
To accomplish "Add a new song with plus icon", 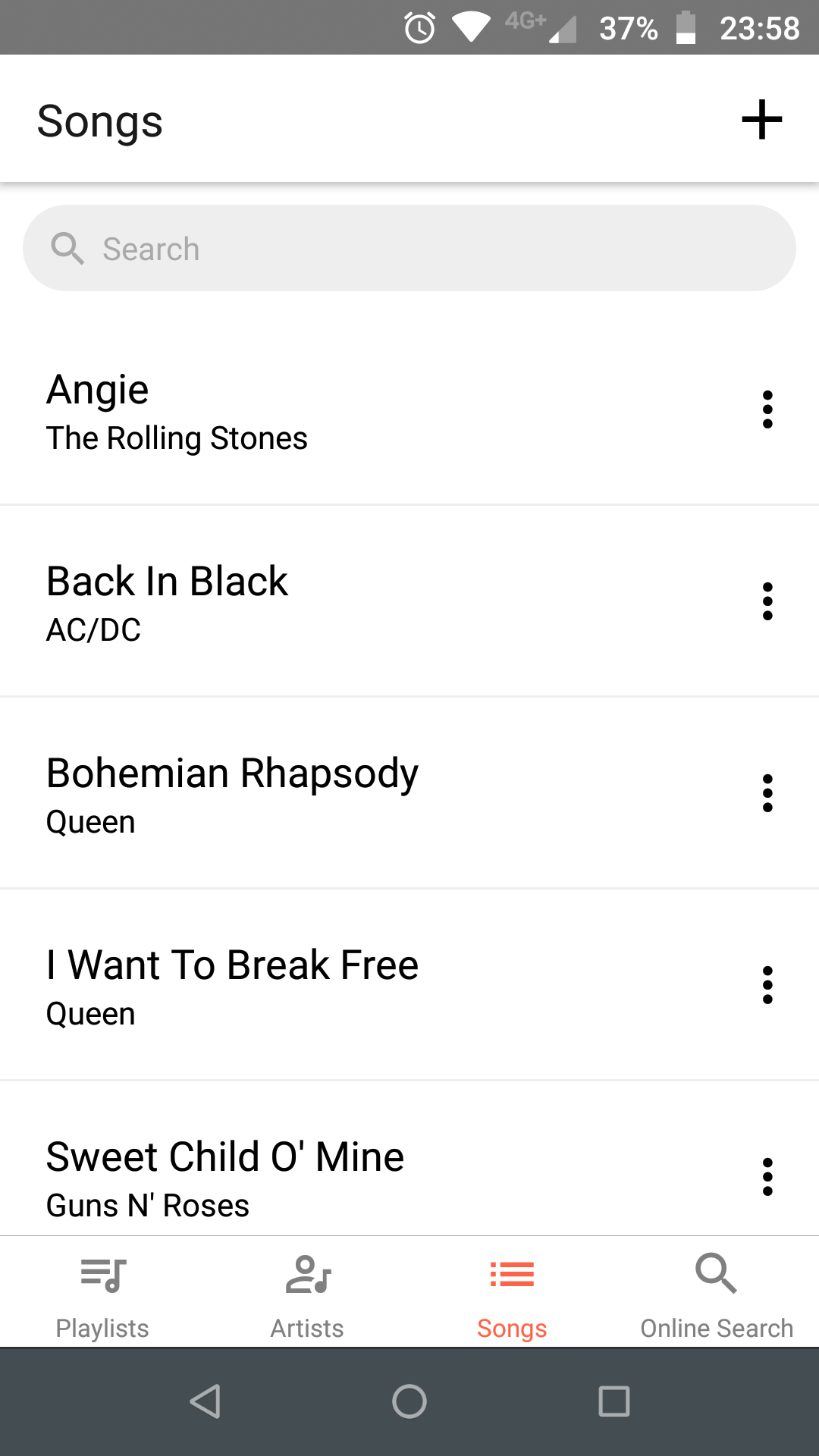I will click(x=761, y=120).
